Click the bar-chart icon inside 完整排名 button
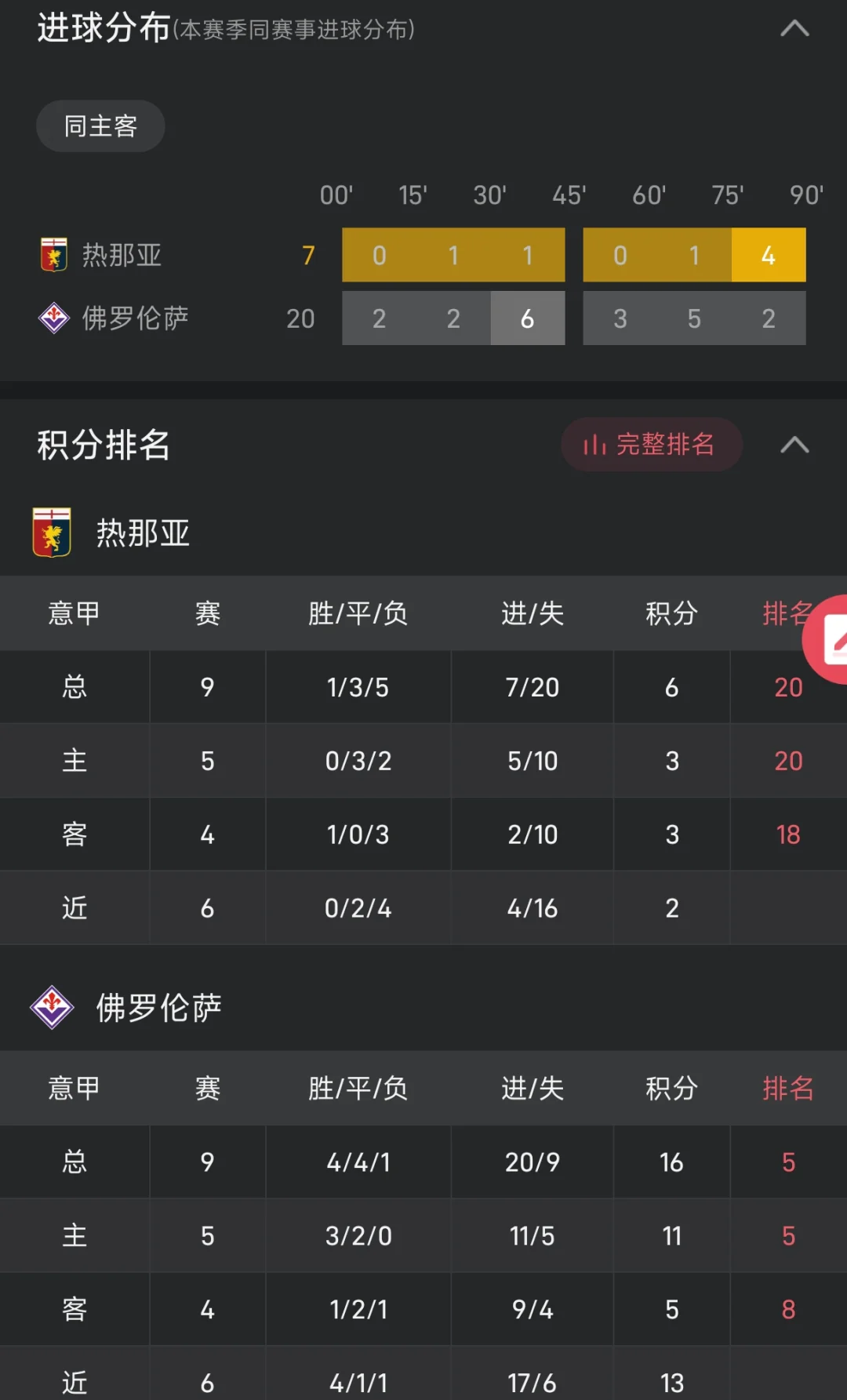Screen dimensions: 847x1400 (594, 445)
